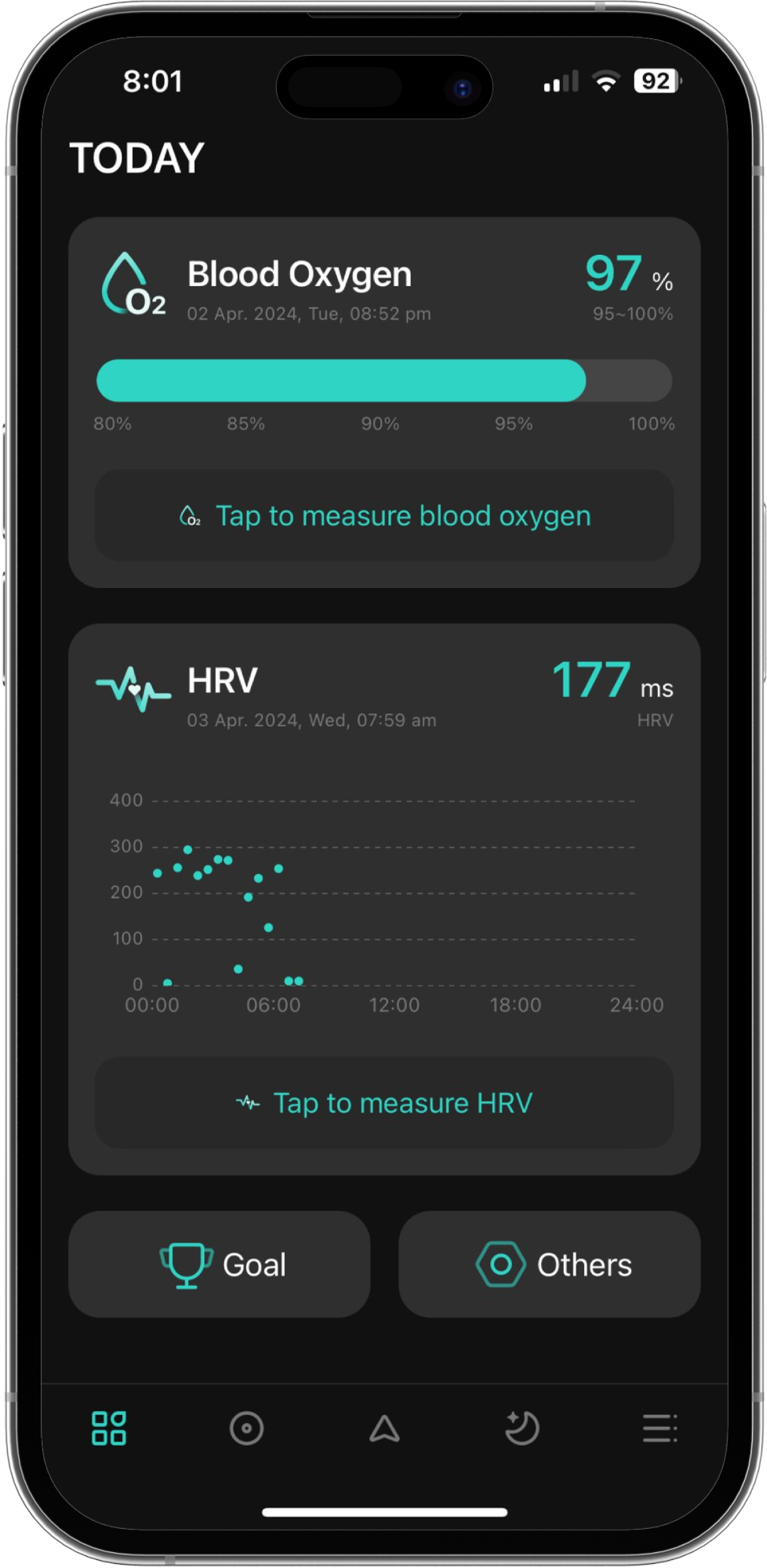Go to the sleep moon tab
This screenshot has width=767, height=1568.
click(x=522, y=1428)
